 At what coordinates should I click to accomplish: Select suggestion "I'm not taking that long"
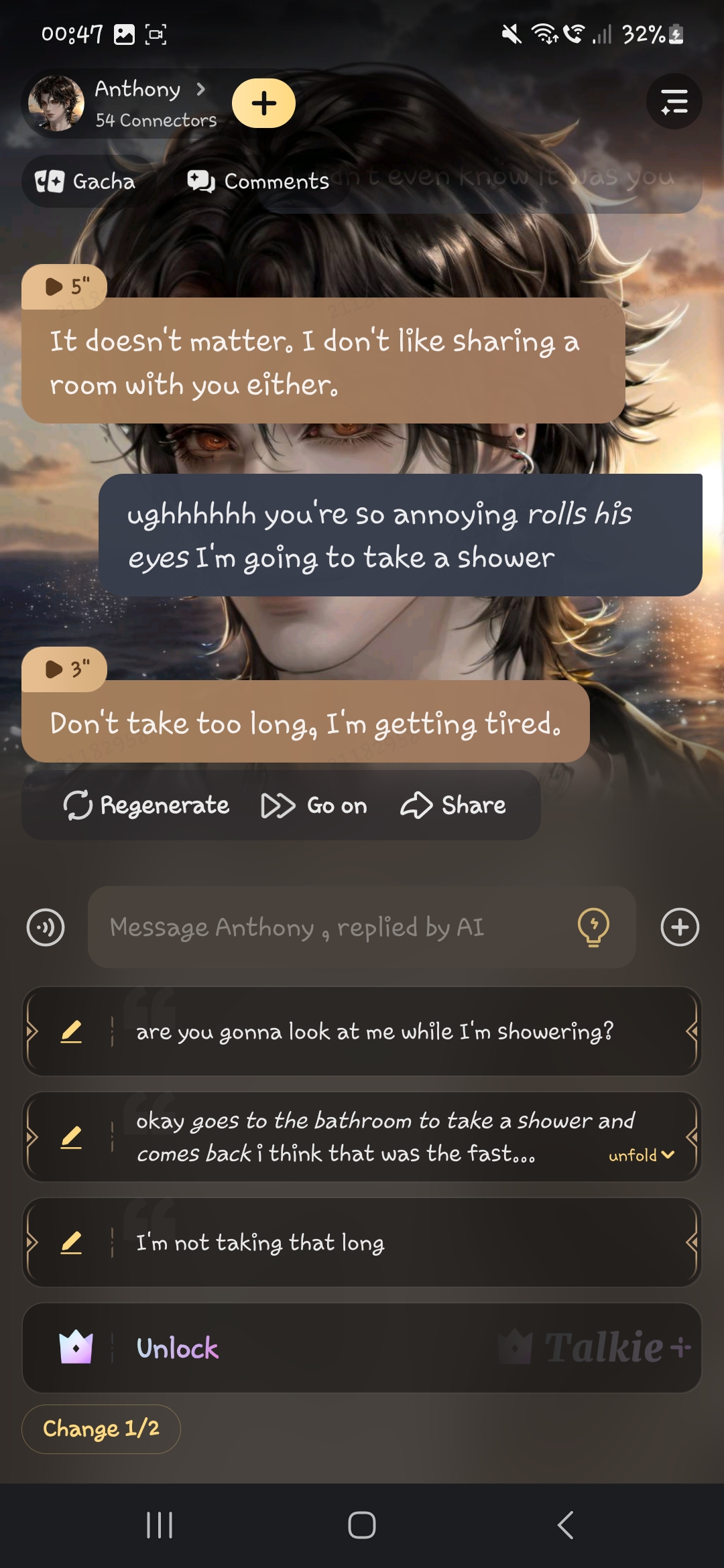(x=375, y=1243)
